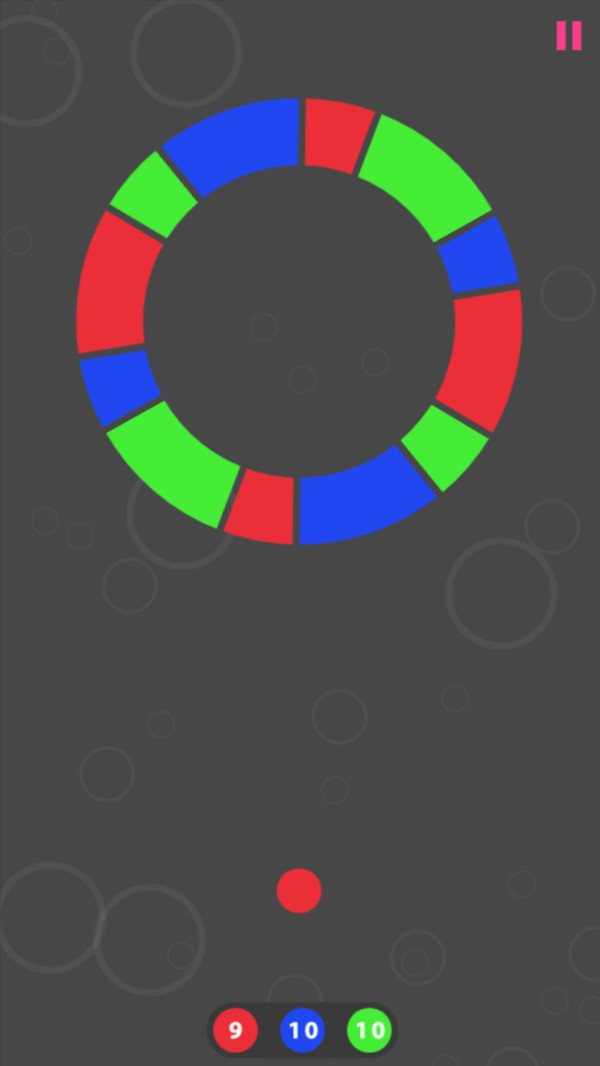Pause the game
Viewport: 600px width, 1066px height.
click(569, 36)
